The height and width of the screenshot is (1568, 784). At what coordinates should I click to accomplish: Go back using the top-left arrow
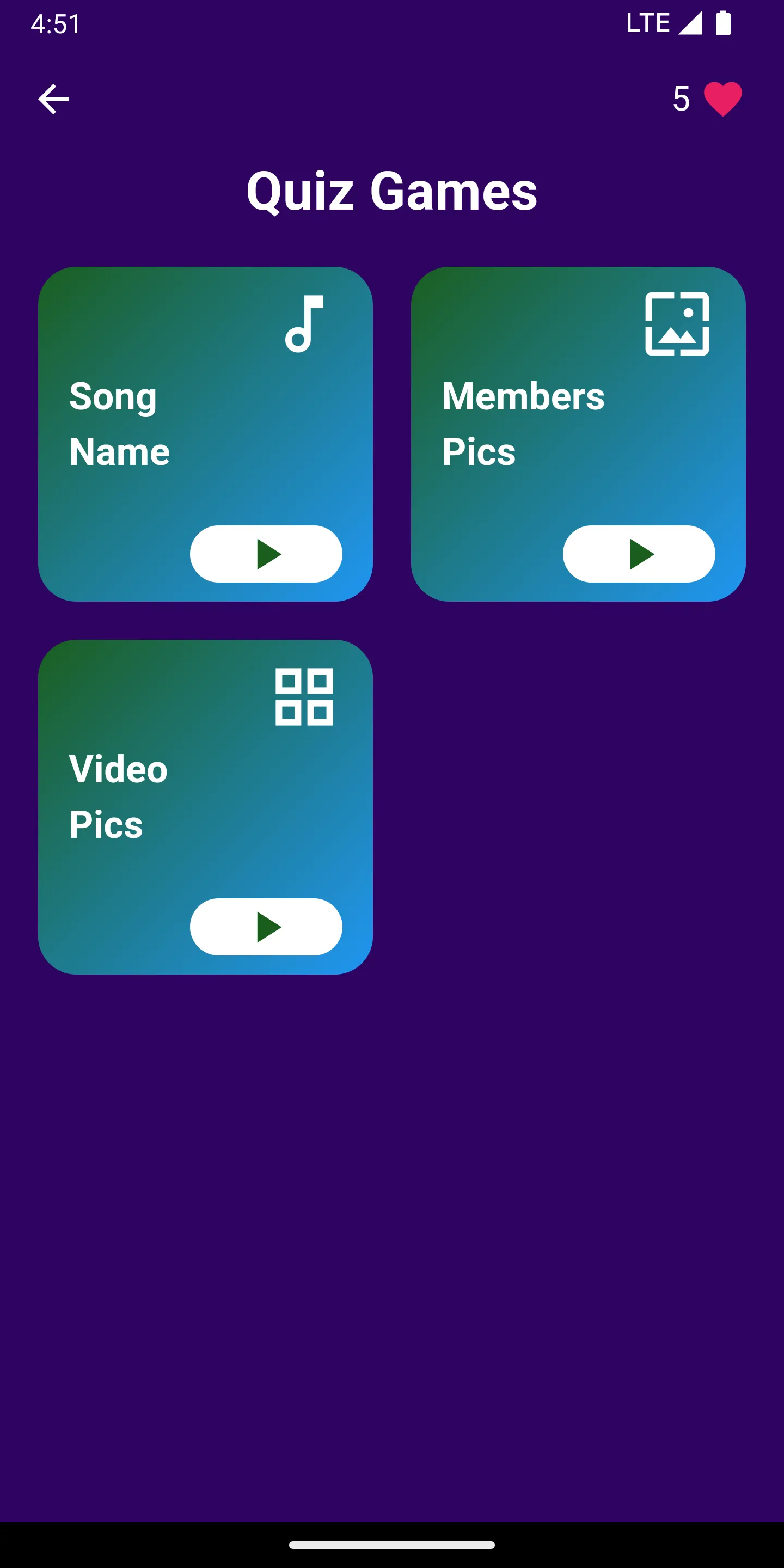(x=53, y=99)
